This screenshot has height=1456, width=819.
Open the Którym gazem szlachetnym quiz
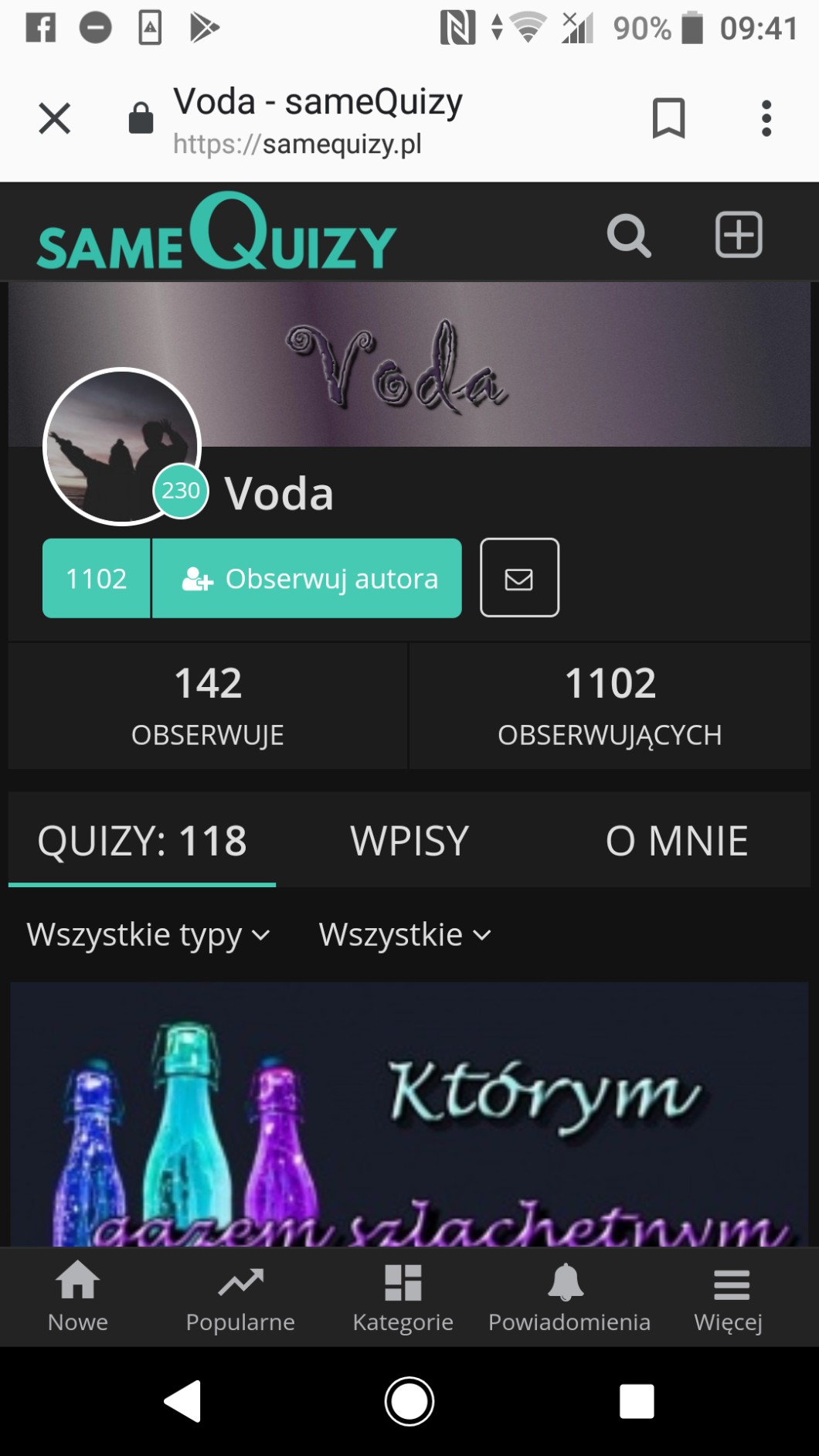tap(409, 1114)
